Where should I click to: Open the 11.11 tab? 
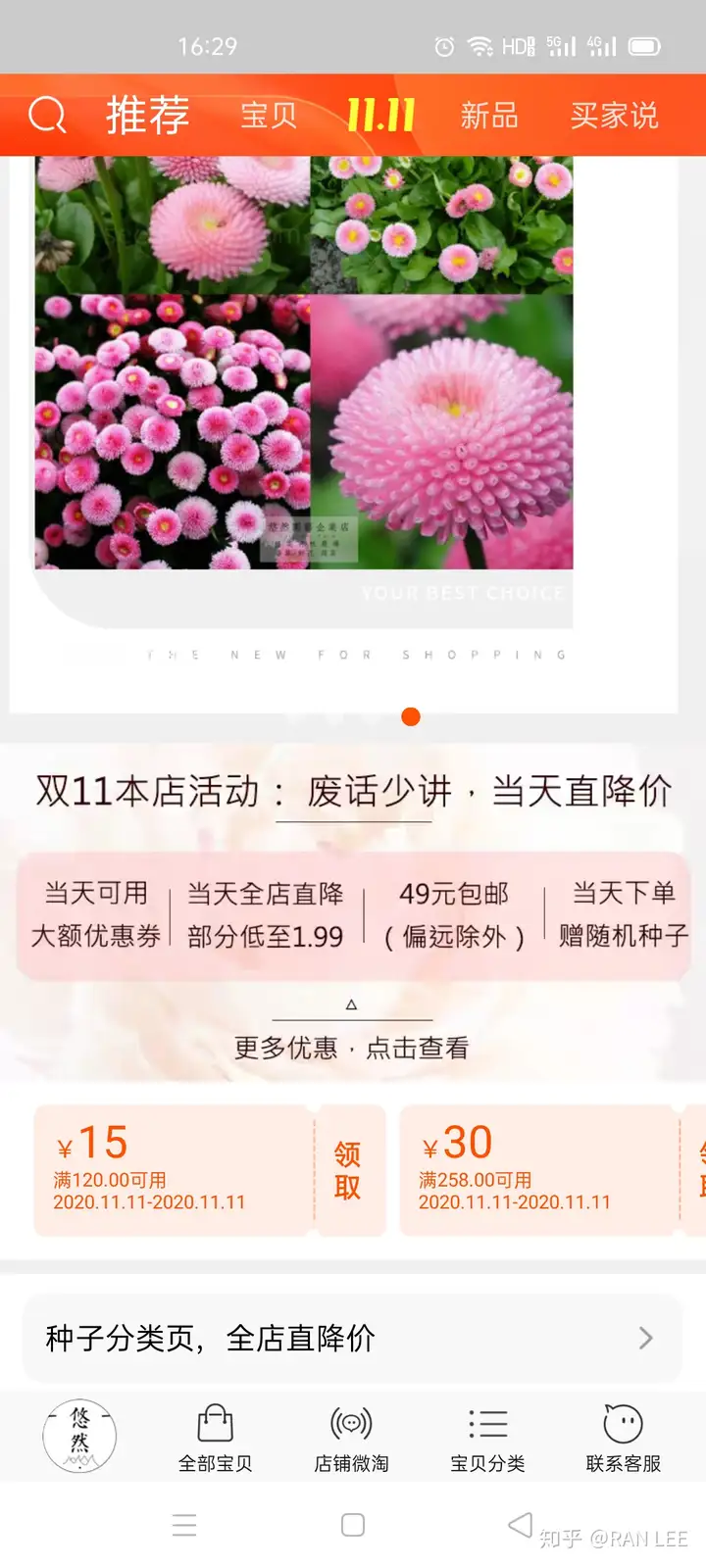[x=380, y=116]
